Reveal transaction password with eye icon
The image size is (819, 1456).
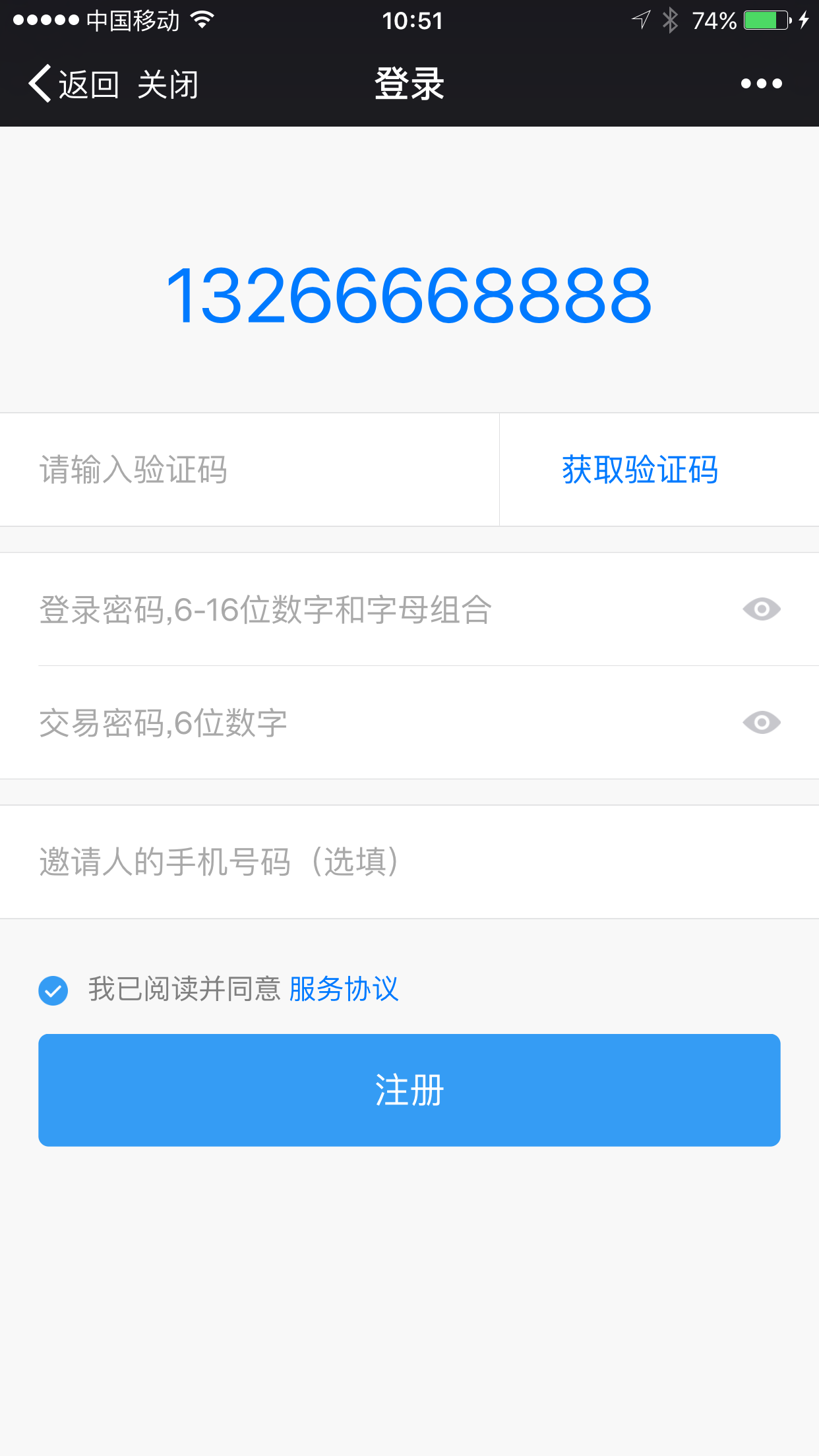[762, 723]
